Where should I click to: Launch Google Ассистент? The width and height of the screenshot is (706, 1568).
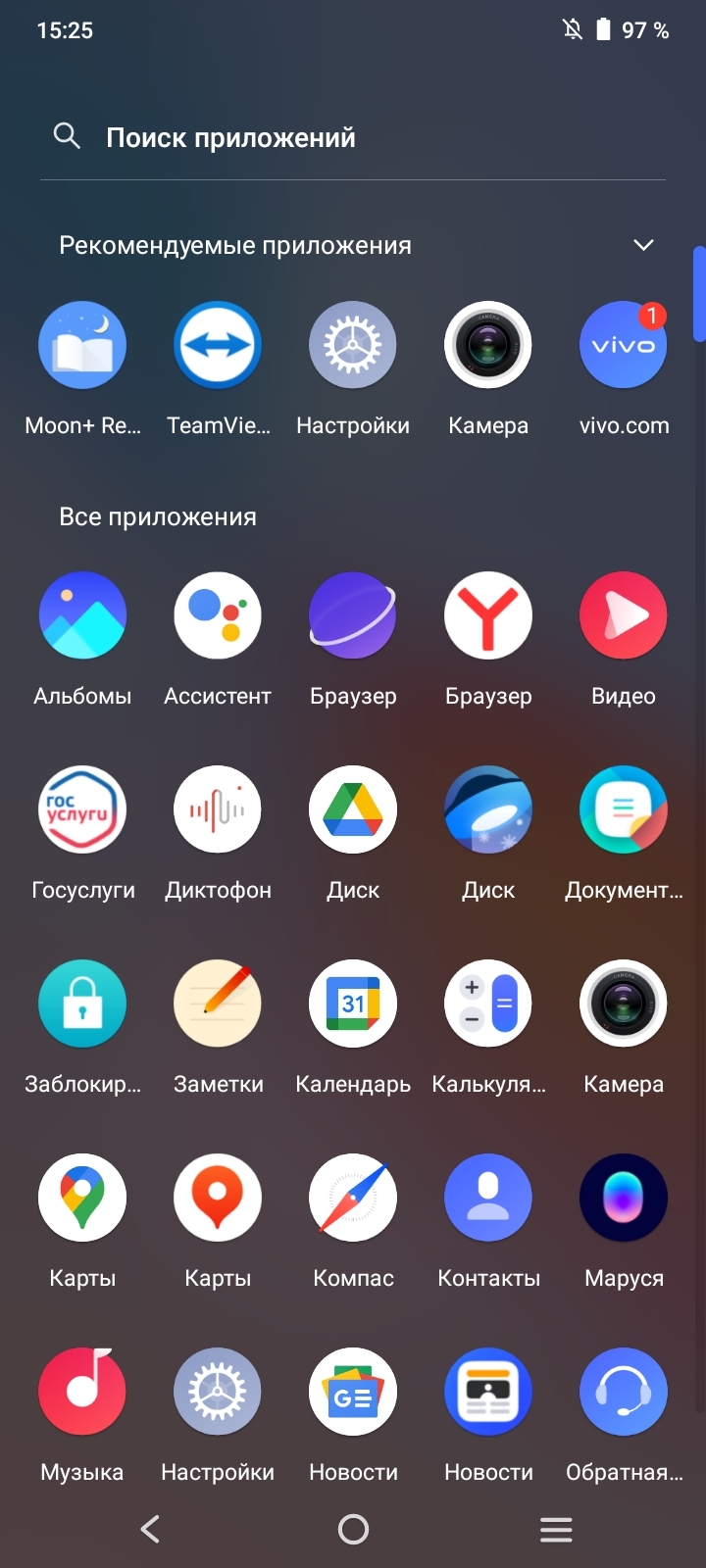point(218,615)
